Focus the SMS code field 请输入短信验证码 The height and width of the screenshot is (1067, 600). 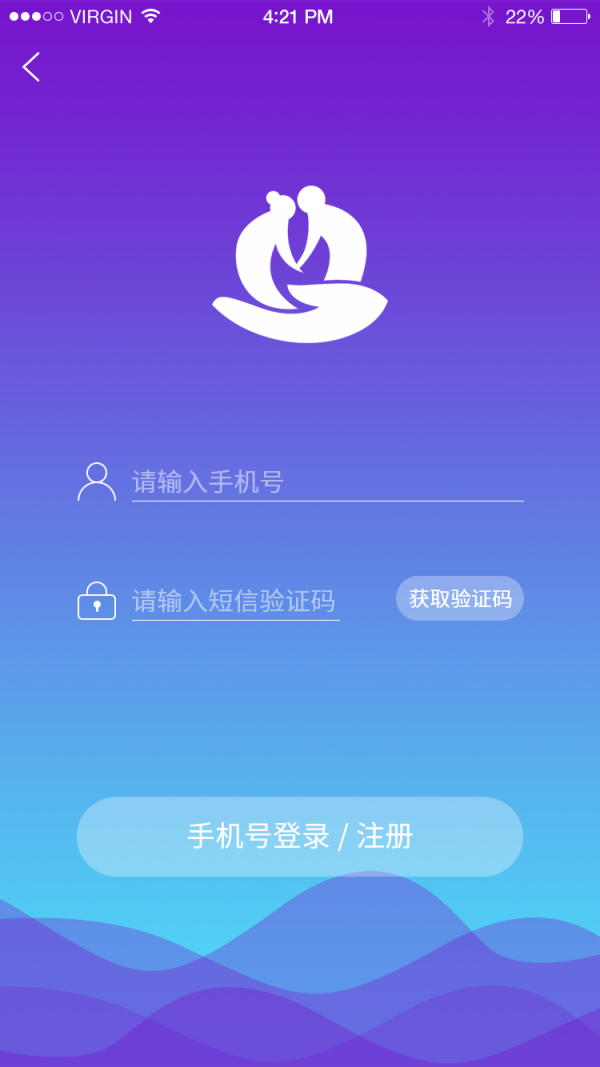[235, 601]
